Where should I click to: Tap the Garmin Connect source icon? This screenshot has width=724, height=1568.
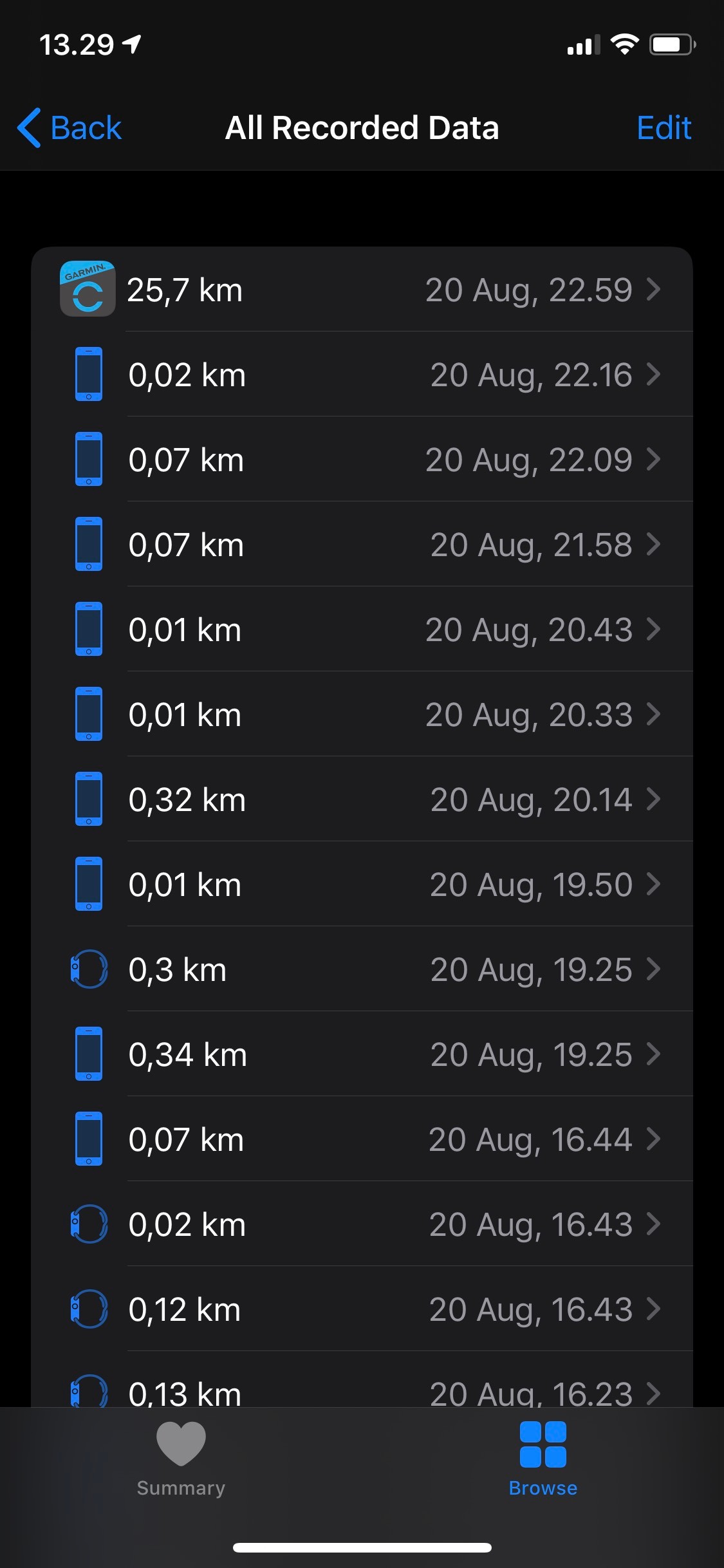(x=88, y=289)
